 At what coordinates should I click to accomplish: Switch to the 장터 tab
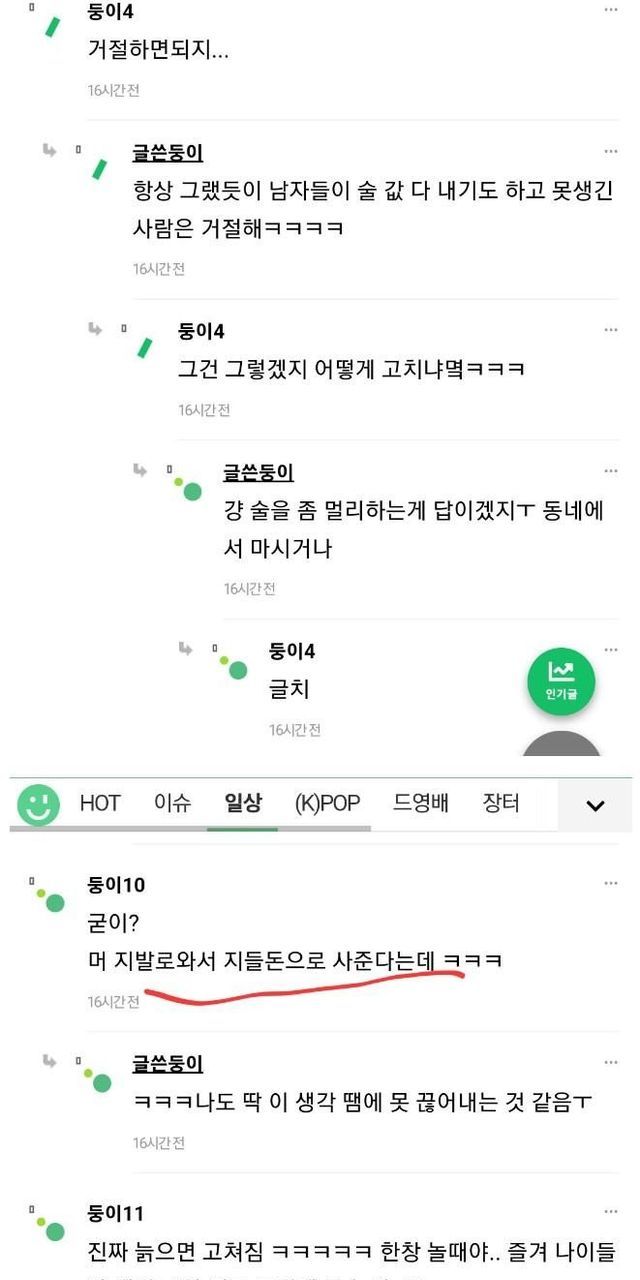(501, 803)
